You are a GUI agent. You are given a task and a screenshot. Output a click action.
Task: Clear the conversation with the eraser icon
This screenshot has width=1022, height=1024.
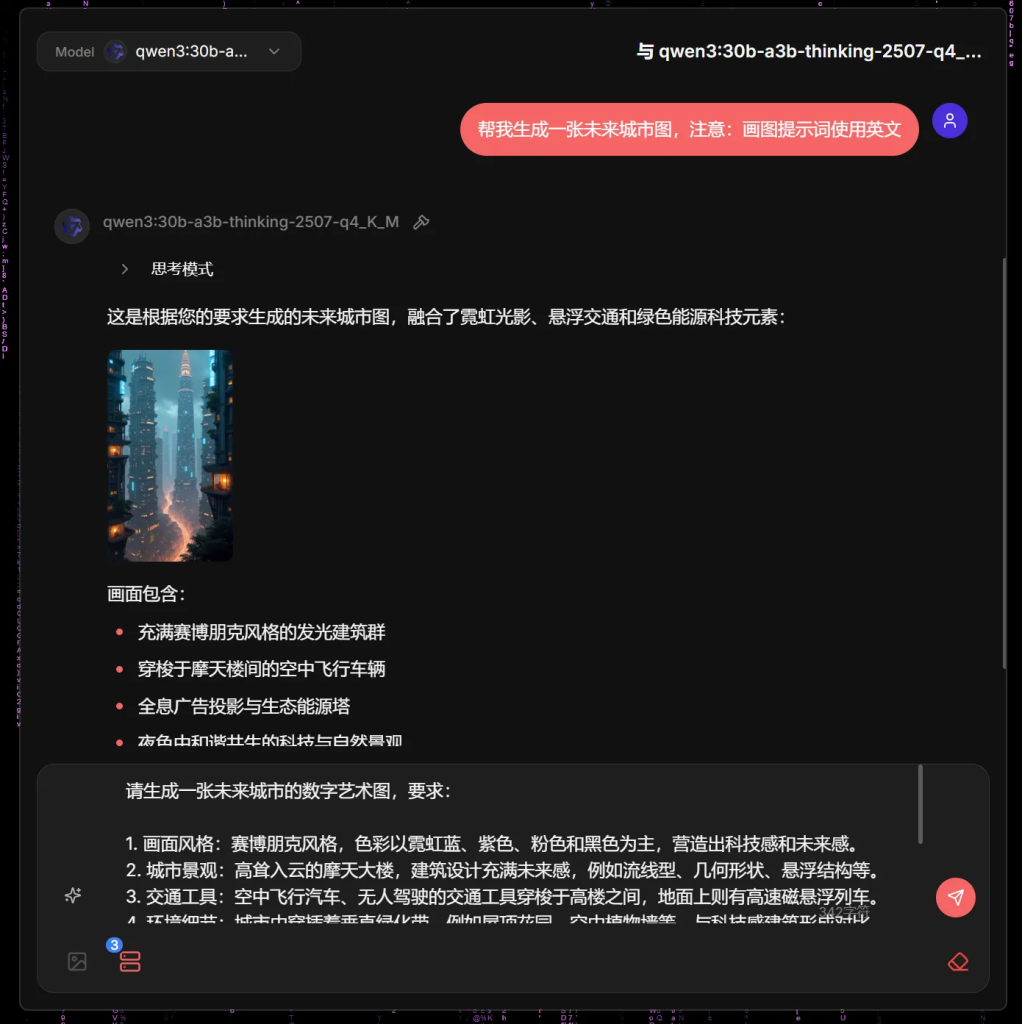[x=957, y=962]
